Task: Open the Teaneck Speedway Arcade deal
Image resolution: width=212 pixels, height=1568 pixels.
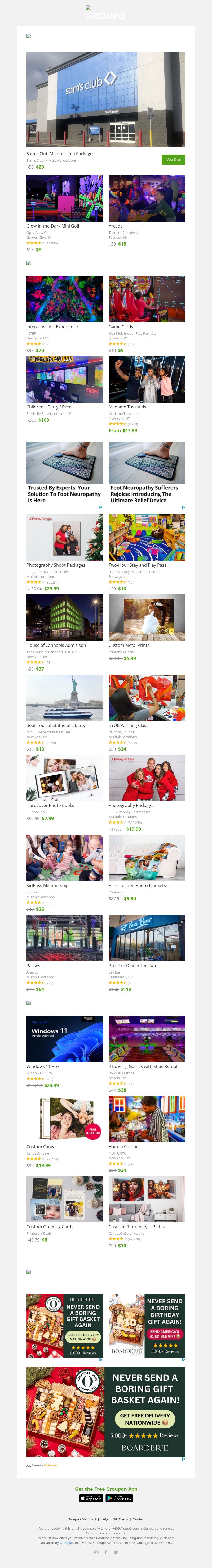Action: coord(147,198)
